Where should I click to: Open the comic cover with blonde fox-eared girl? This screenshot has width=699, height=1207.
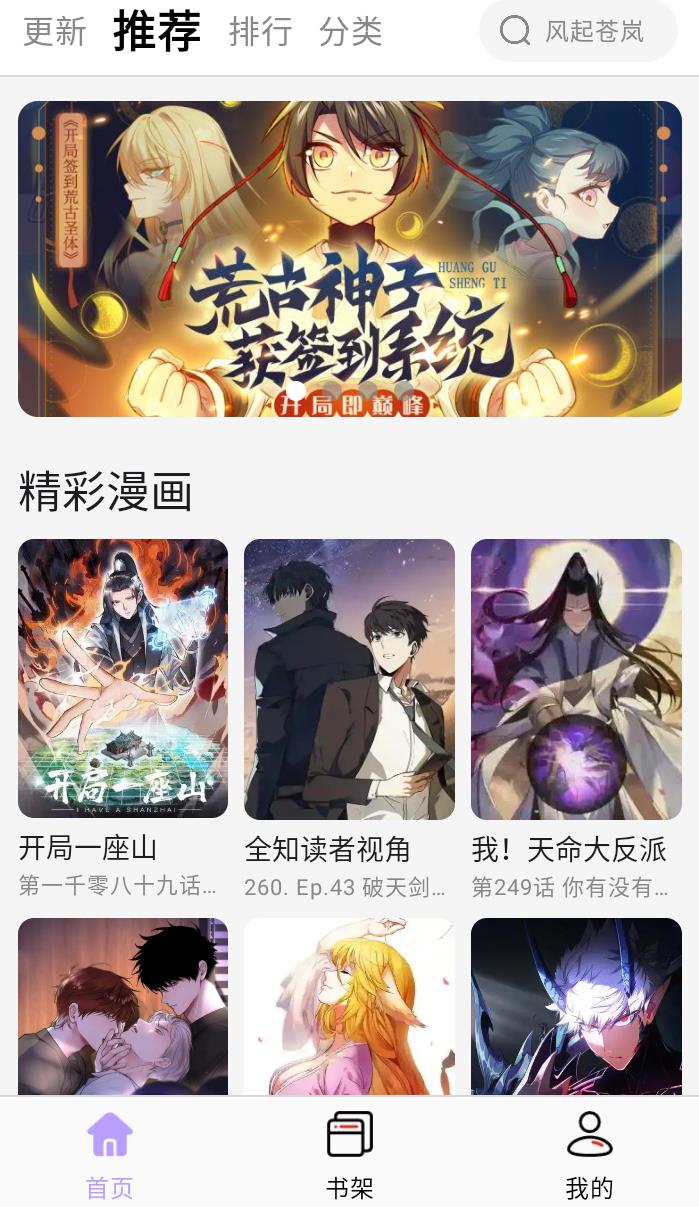(349, 1005)
